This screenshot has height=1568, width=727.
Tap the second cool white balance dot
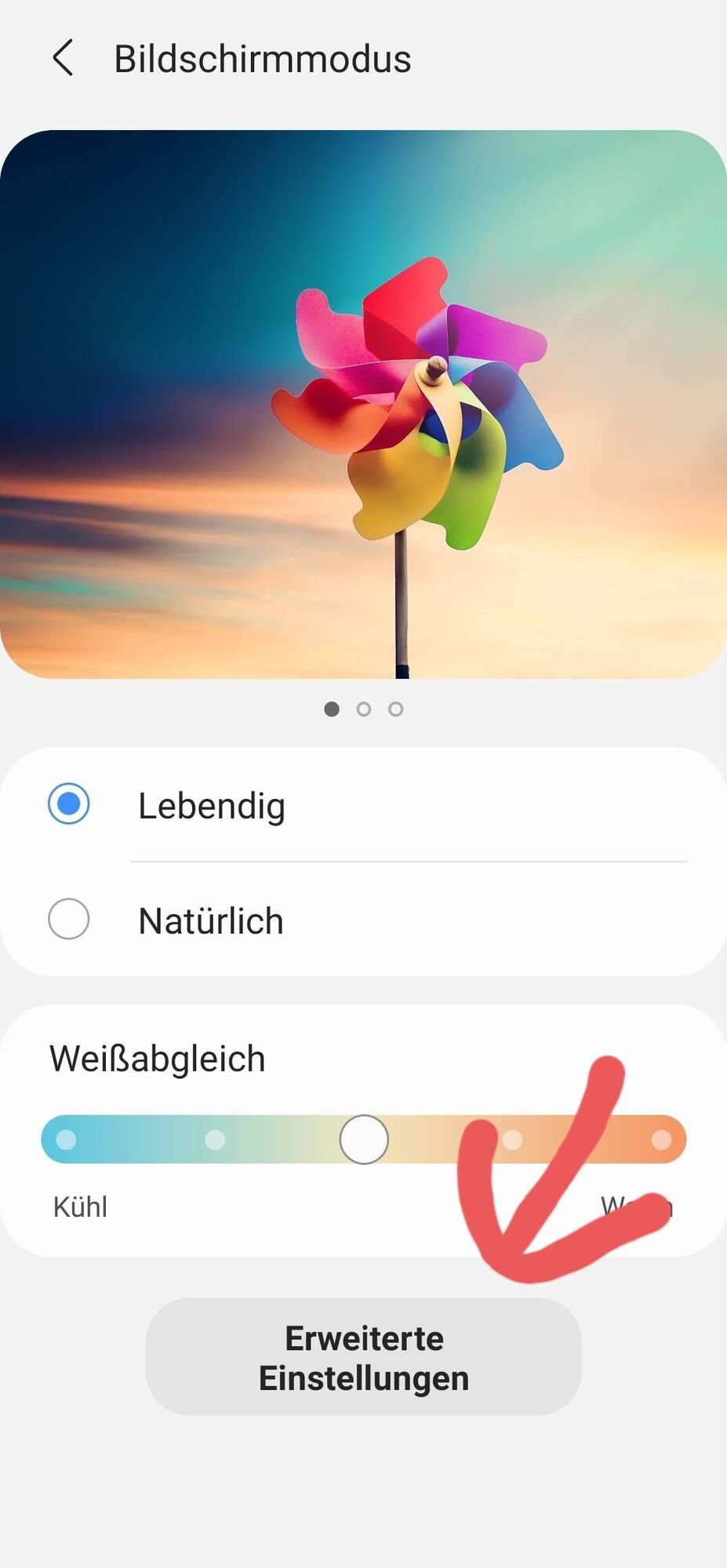click(x=215, y=1139)
